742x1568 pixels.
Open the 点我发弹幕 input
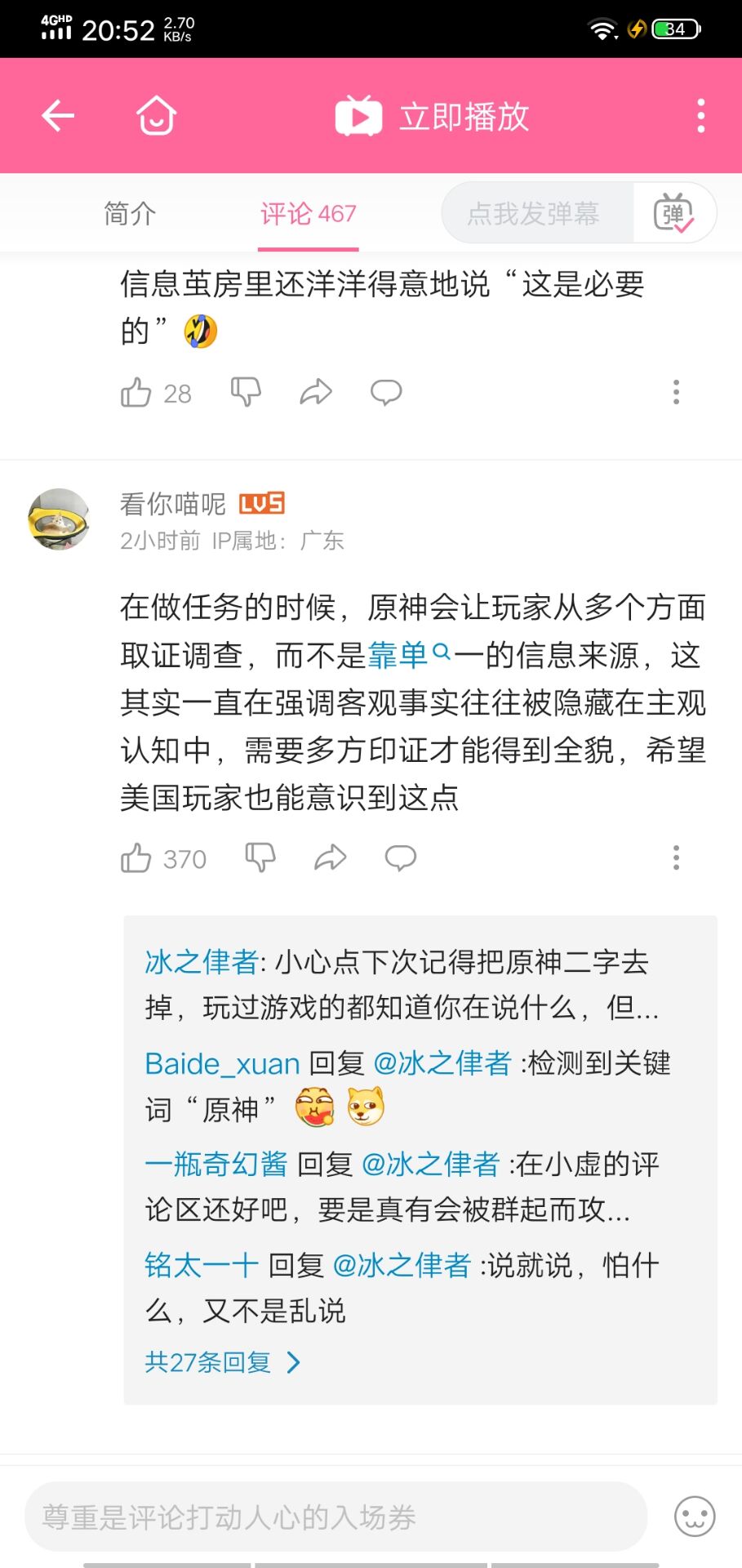(x=535, y=214)
